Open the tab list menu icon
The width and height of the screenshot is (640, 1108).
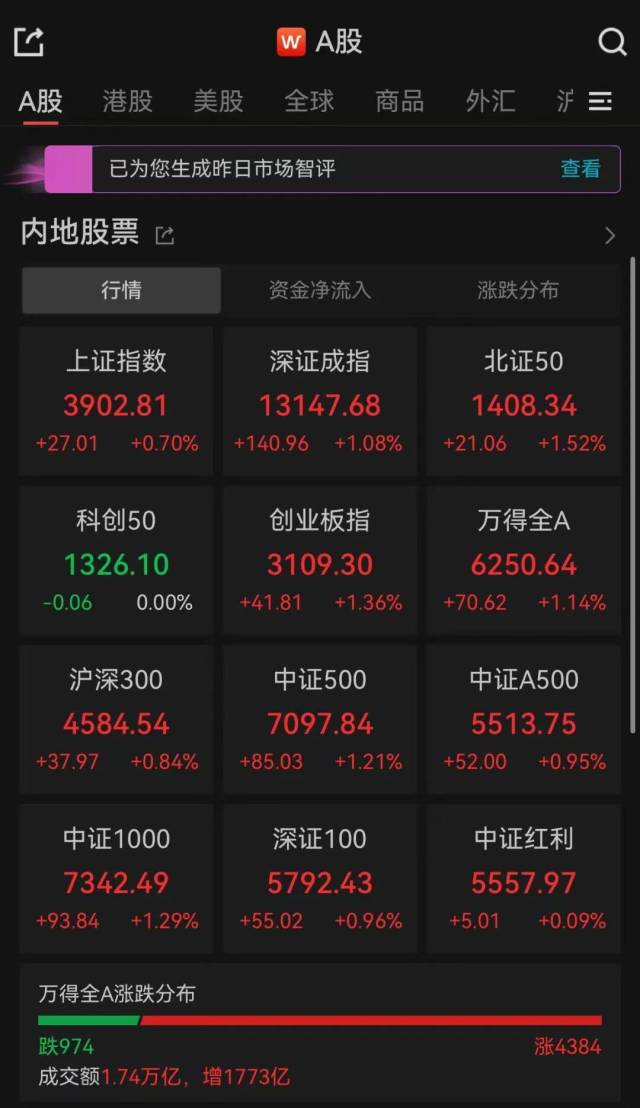pyautogui.click(x=600, y=101)
